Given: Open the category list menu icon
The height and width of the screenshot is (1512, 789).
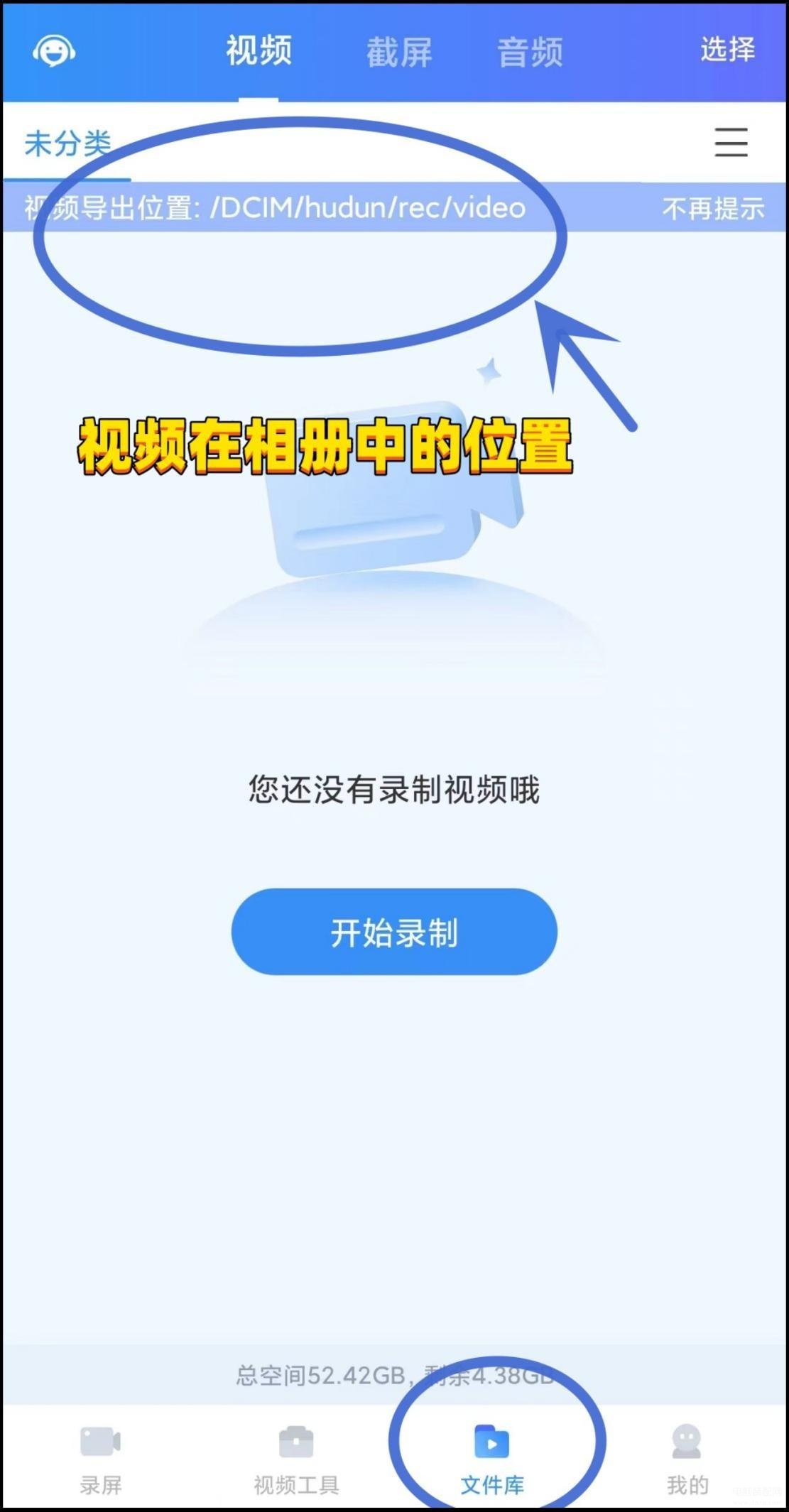Looking at the screenshot, I should pos(731,143).
